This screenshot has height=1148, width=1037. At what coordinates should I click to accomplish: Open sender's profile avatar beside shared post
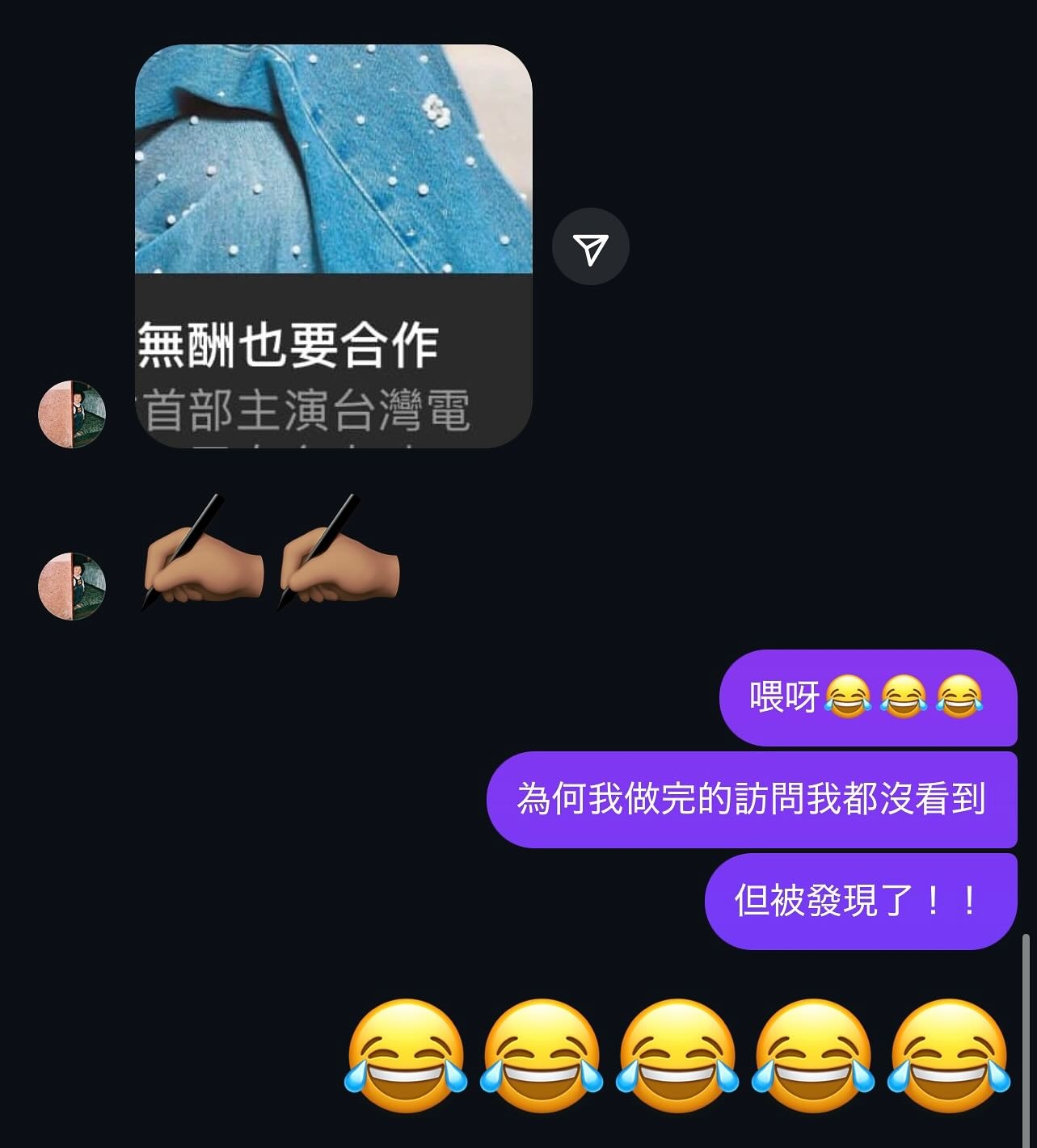point(72,414)
